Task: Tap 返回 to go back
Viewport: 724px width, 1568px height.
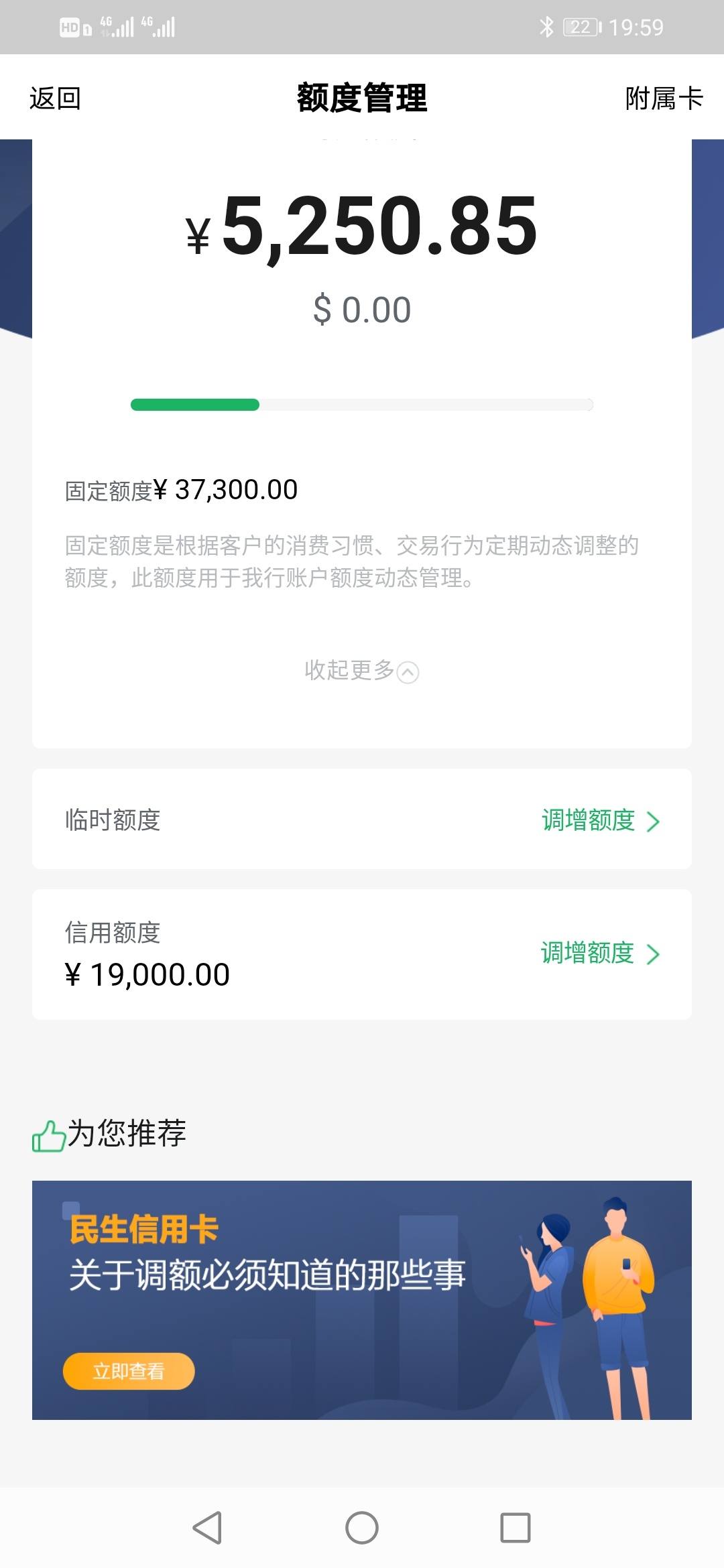Action: (x=55, y=99)
